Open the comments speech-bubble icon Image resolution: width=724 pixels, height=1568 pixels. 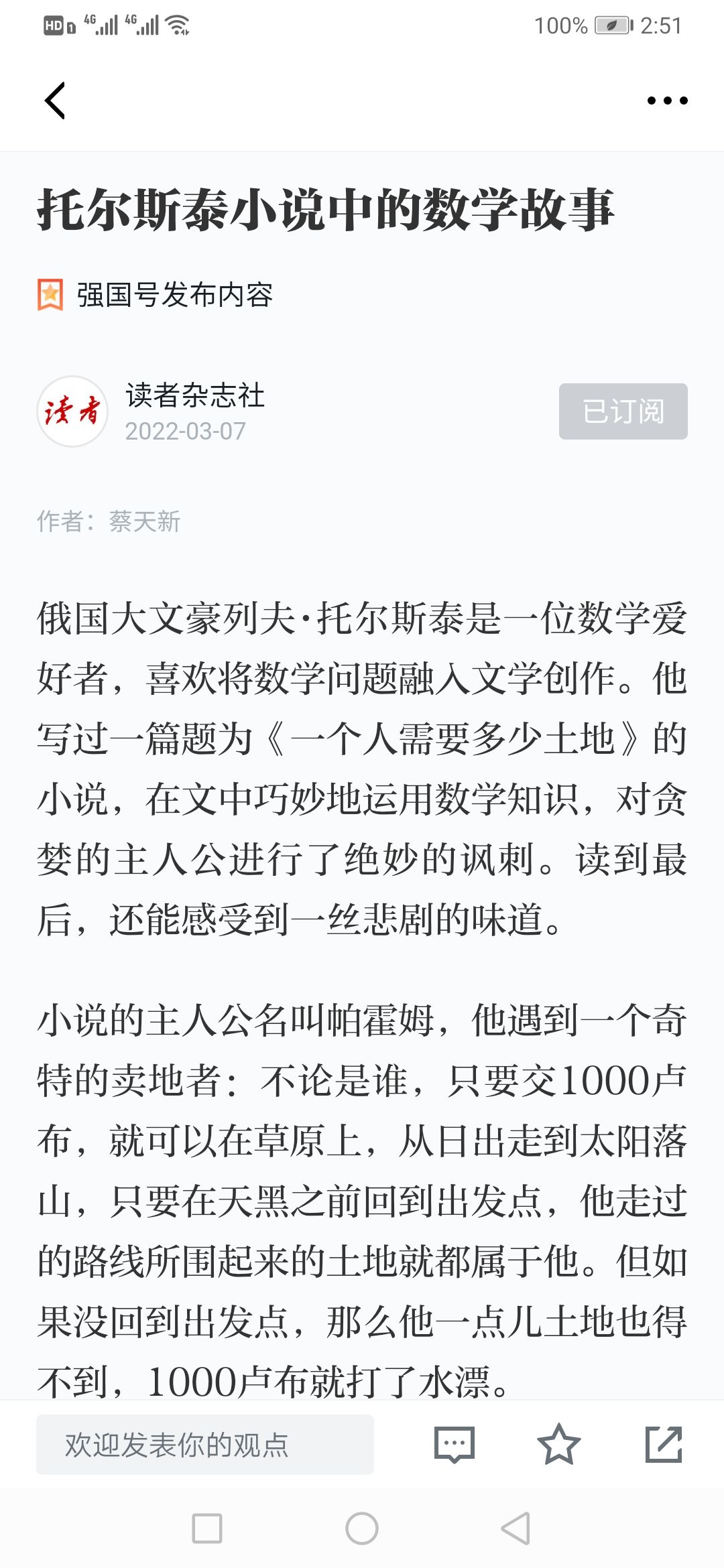(455, 1444)
